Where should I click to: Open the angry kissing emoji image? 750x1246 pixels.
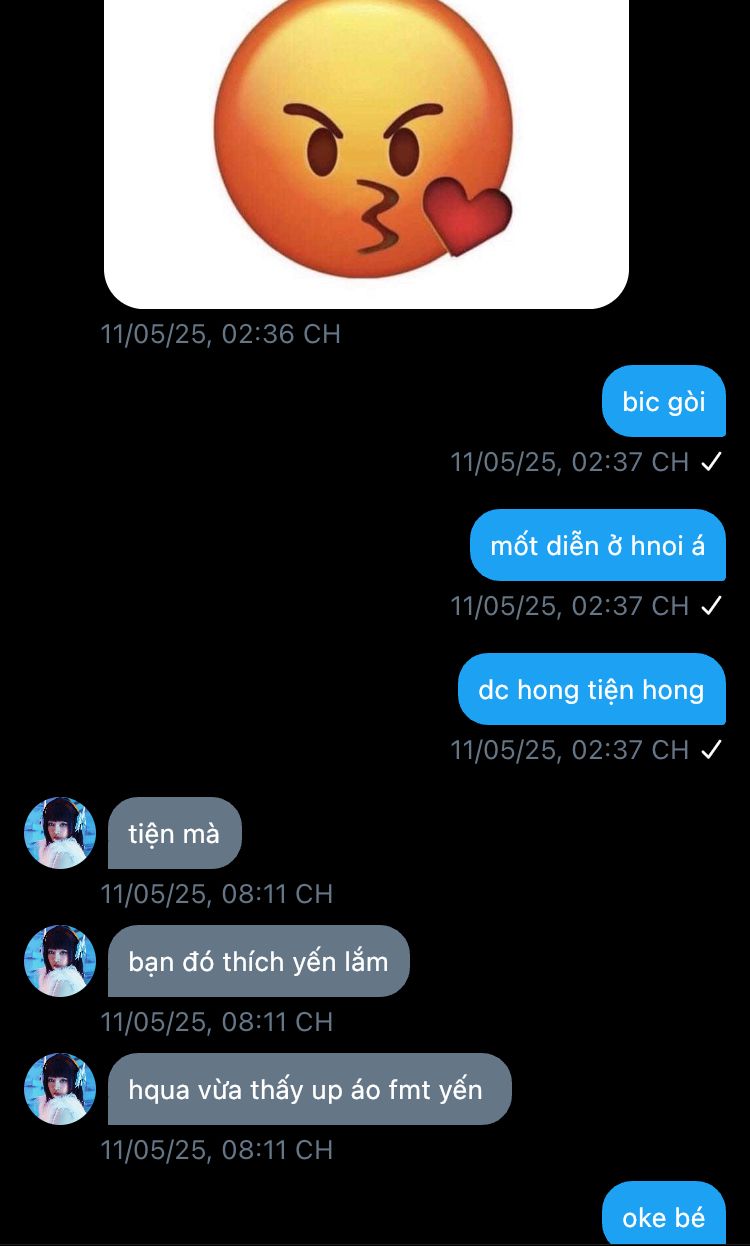click(x=366, y=150)
